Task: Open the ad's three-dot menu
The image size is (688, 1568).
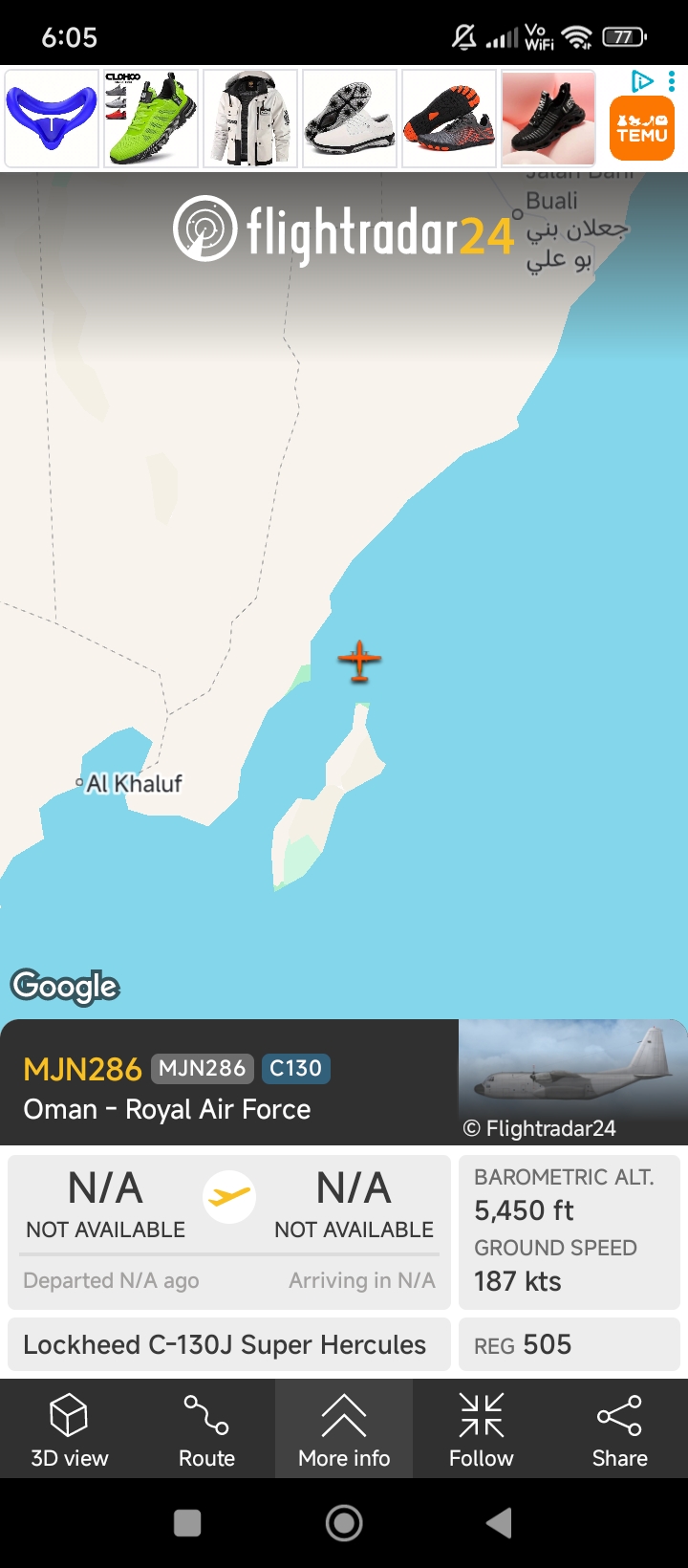Action: pos(672,81)
